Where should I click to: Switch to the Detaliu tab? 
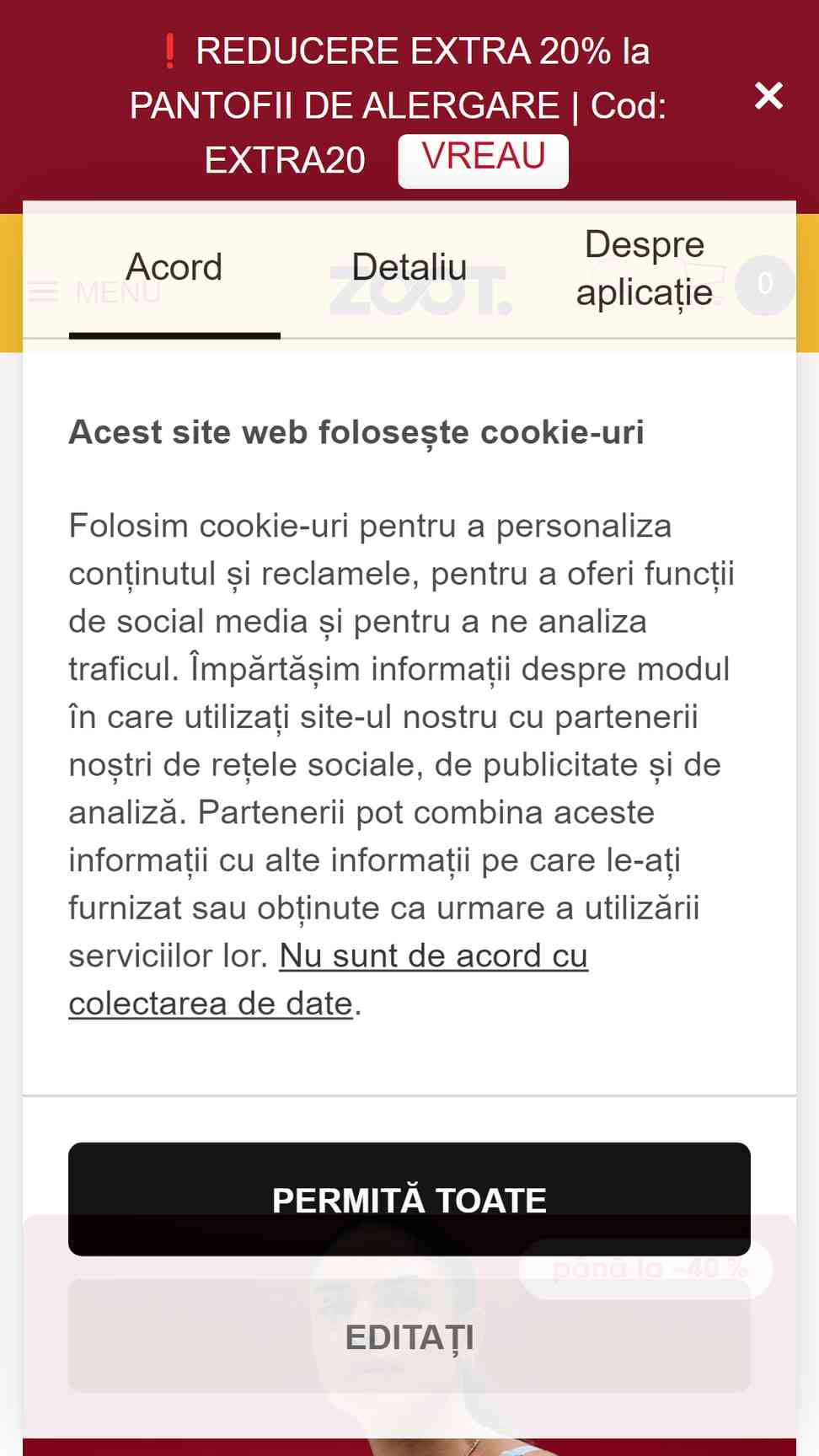(409, 268)
